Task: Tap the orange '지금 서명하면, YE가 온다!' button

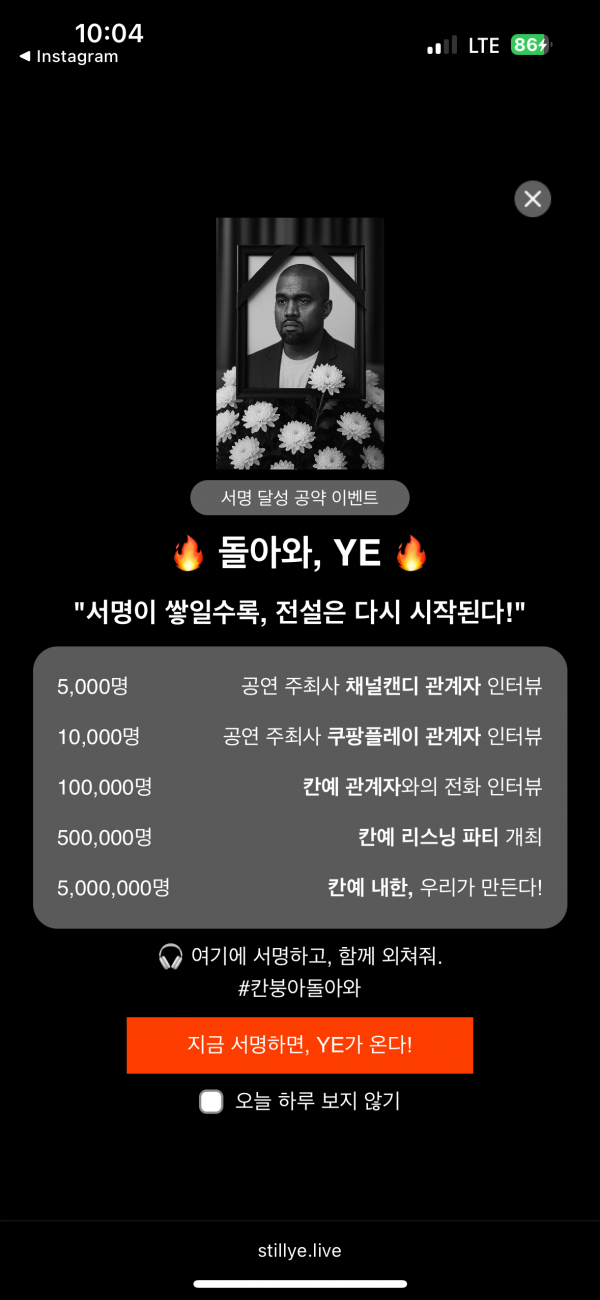Action: pyautogui.click(x=300, y=1045)
